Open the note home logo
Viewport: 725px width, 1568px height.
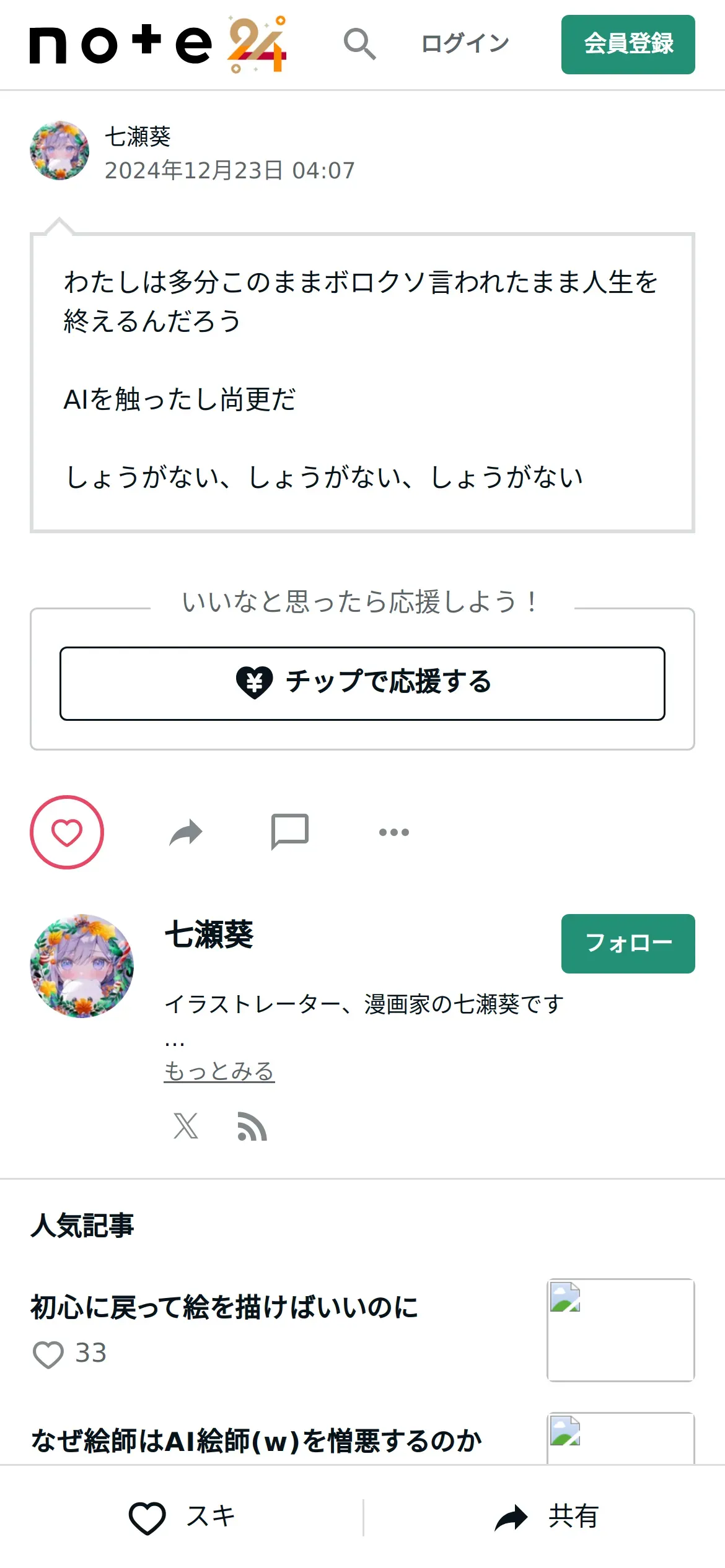pyautogui.click(x=158, y=44)
